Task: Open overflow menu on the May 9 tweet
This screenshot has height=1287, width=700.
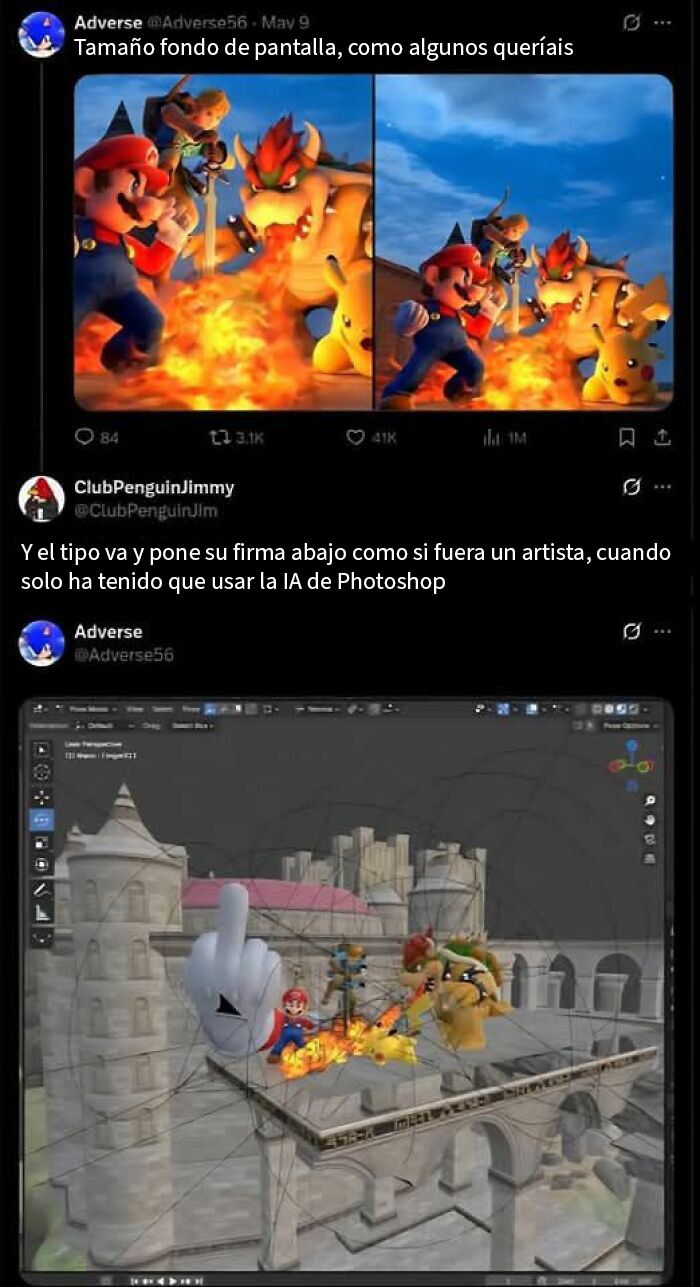Action: point(661,22)
